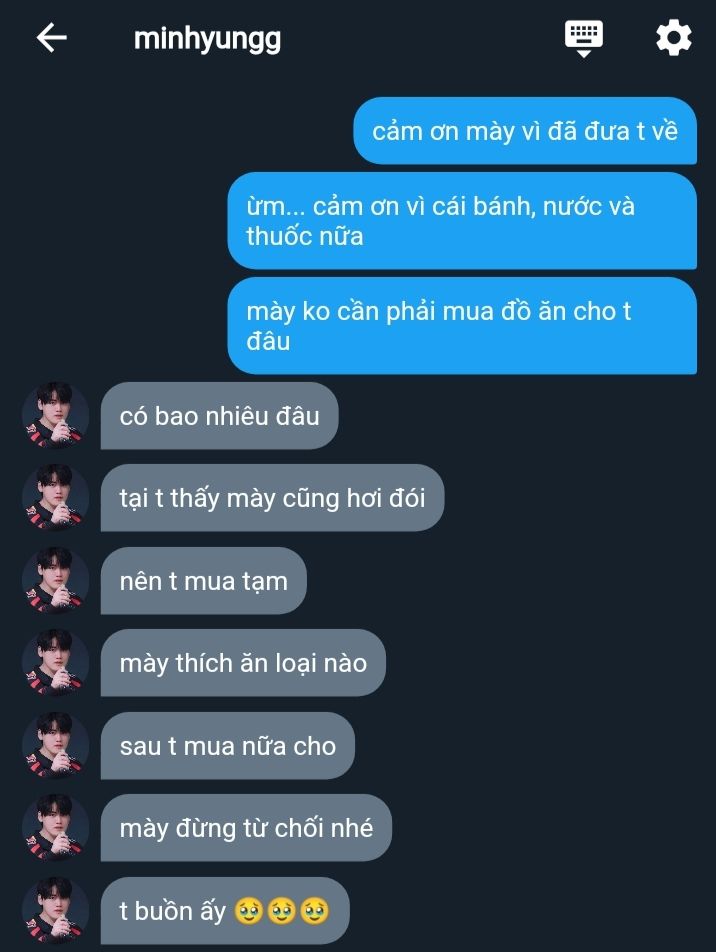Tap avatar beside "có bao nhiêu đâu"
716x952 pixels.
point(56,415)
